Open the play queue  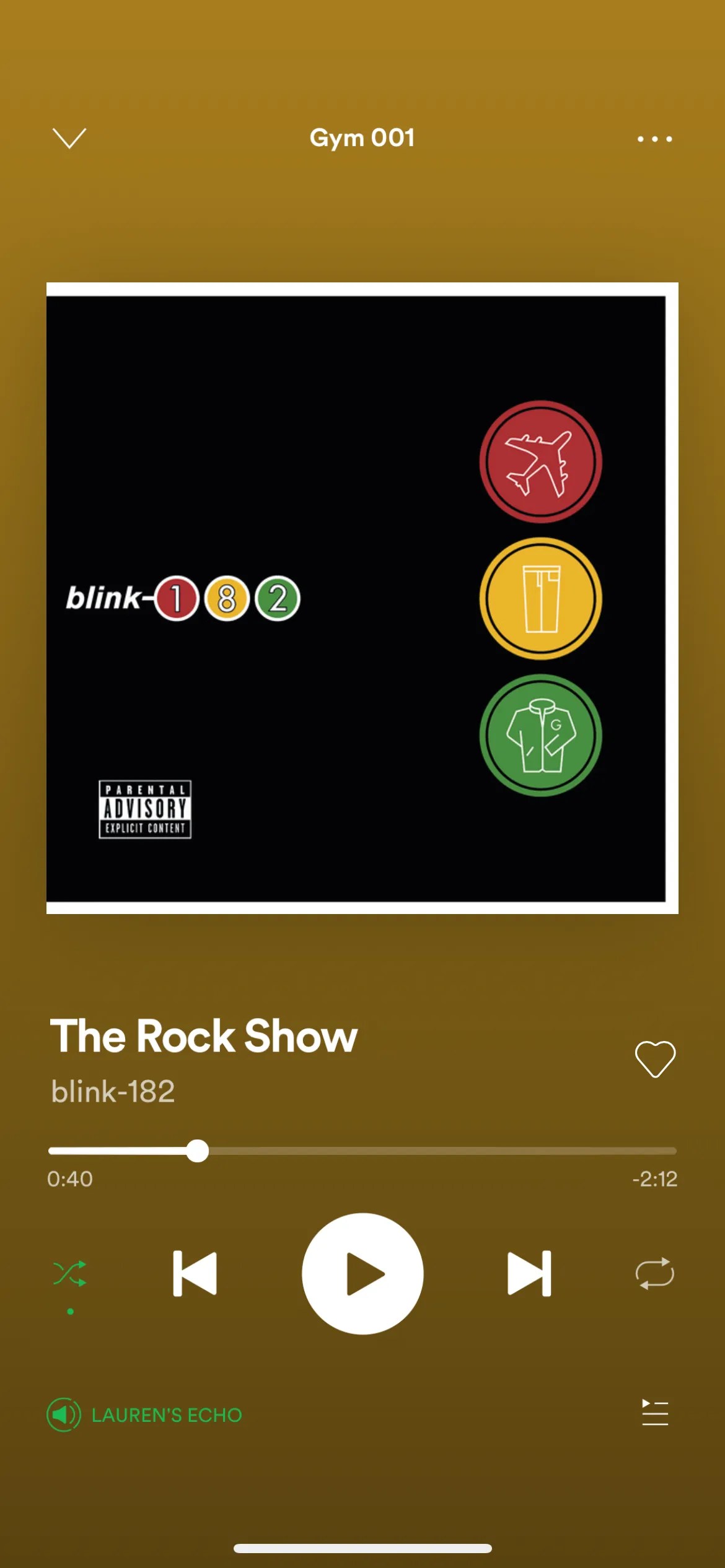654,1413
